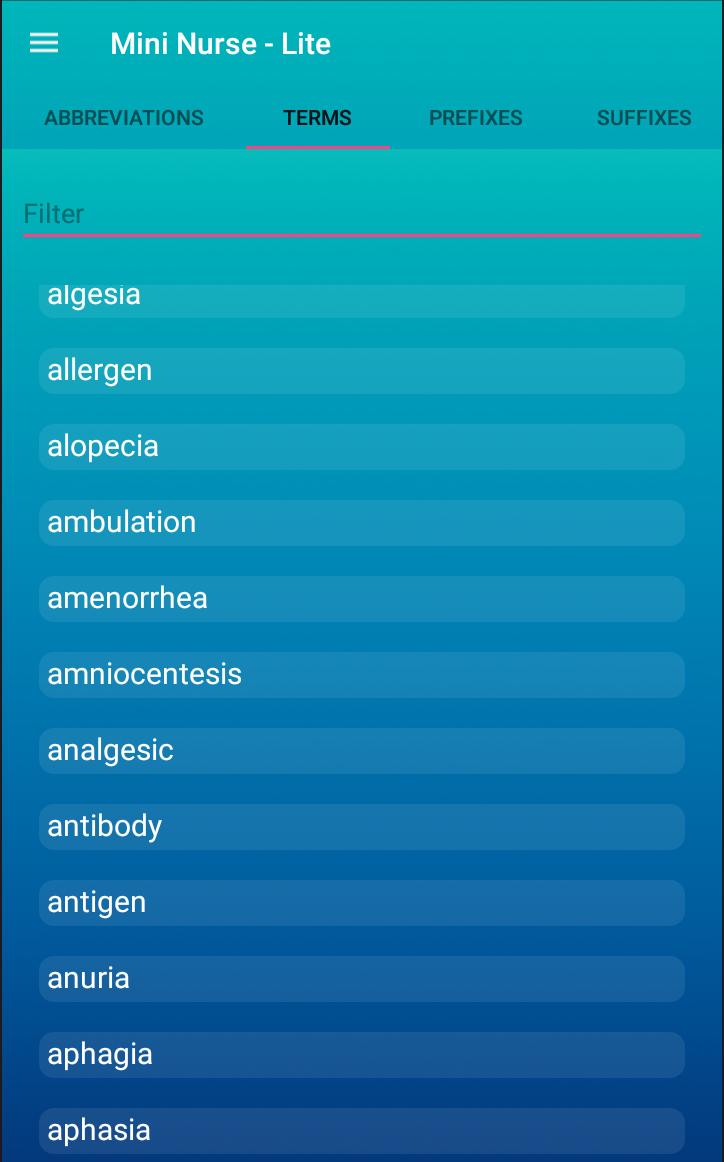The height and width of the screenshot is (1162, 724).
Task: Switch to the Abbreviations tab
Action: point(124,118)
